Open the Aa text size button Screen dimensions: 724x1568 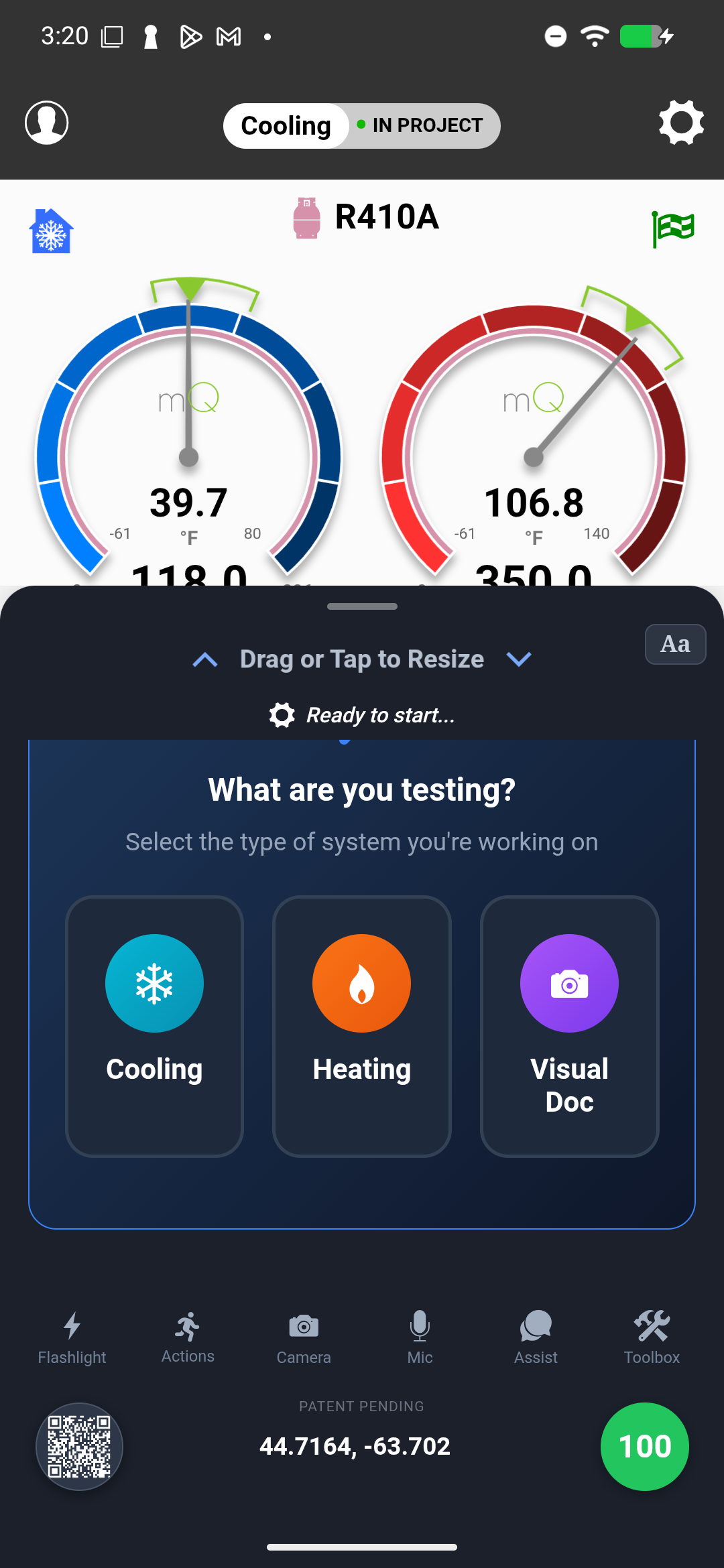(675, 644)
